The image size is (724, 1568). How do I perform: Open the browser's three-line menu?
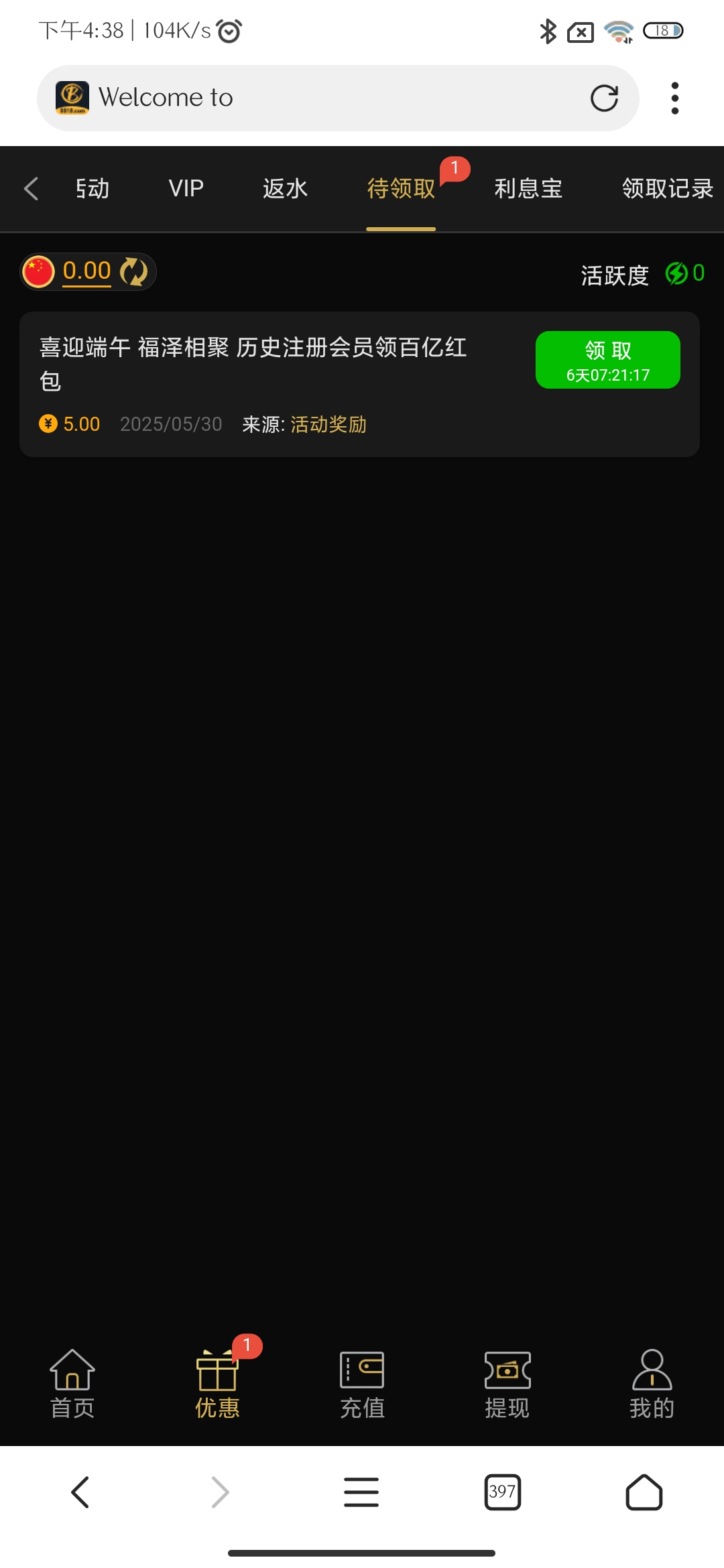point(361,1492)
